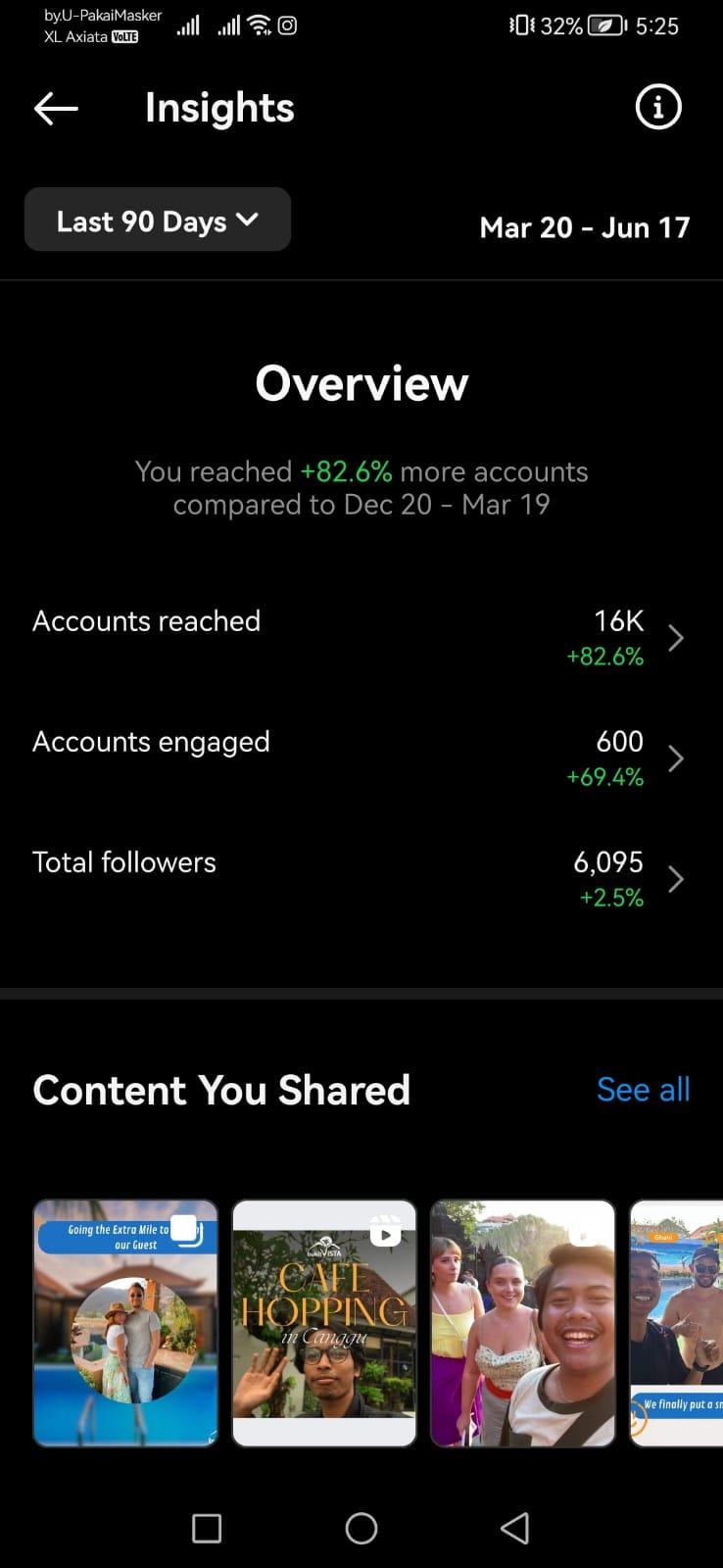
Task: Open the Last 90 Days dropdown
Action: point(158,220)
